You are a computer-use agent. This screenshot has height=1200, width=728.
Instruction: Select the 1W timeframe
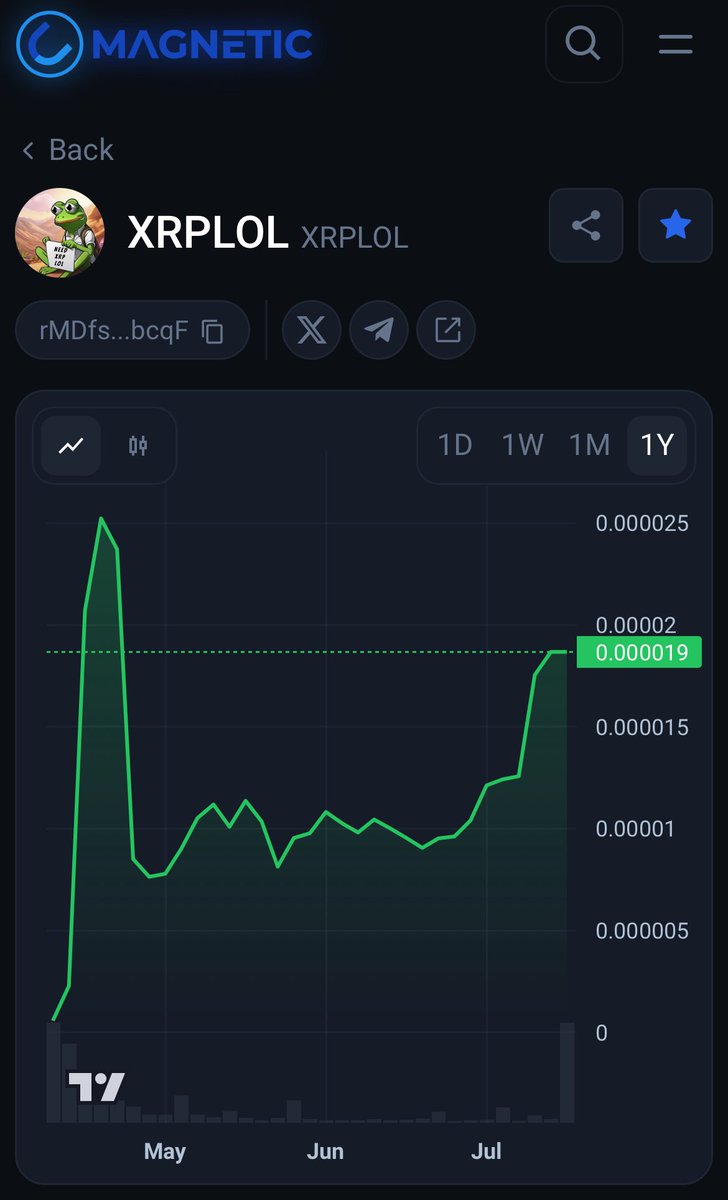(522, 445)
